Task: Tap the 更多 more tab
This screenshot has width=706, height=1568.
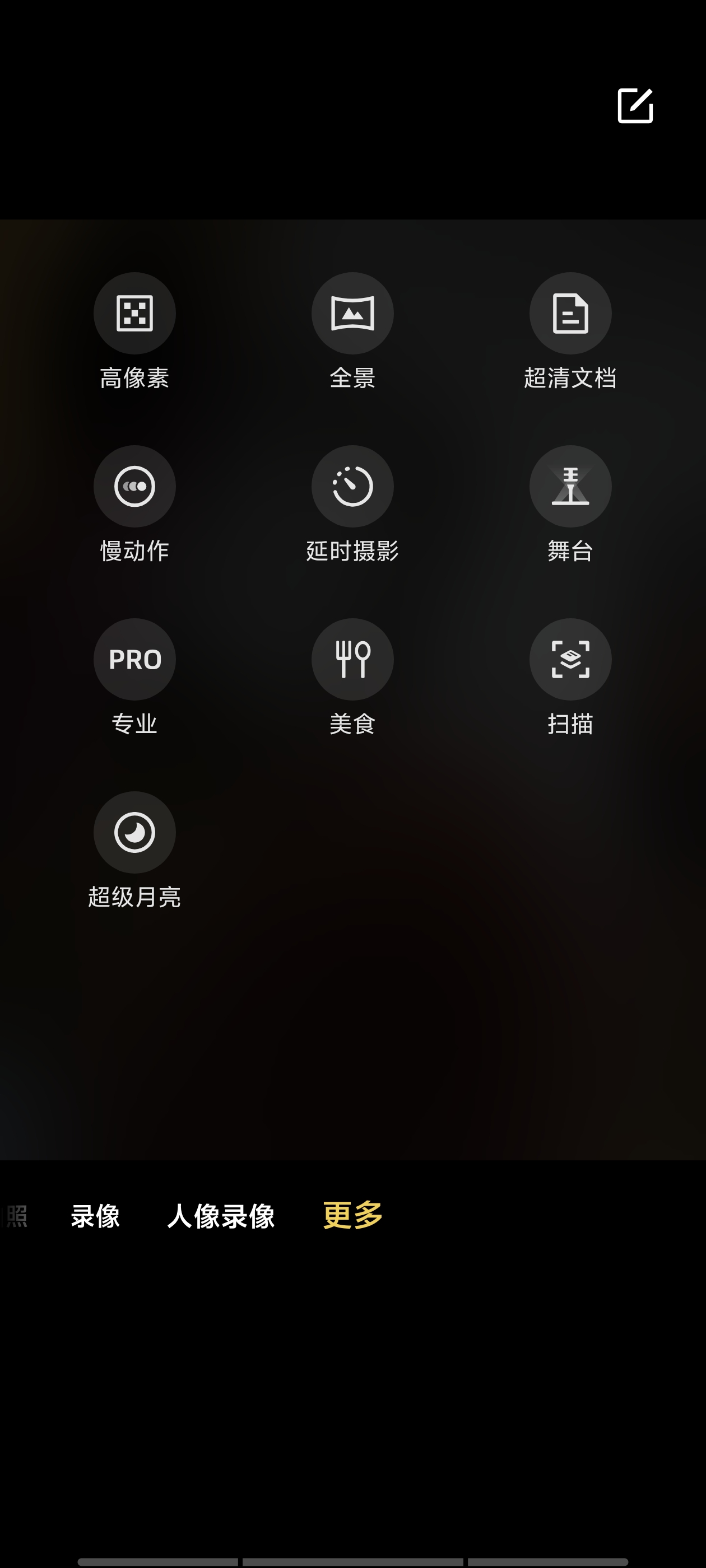Action: click(352, 1215)
